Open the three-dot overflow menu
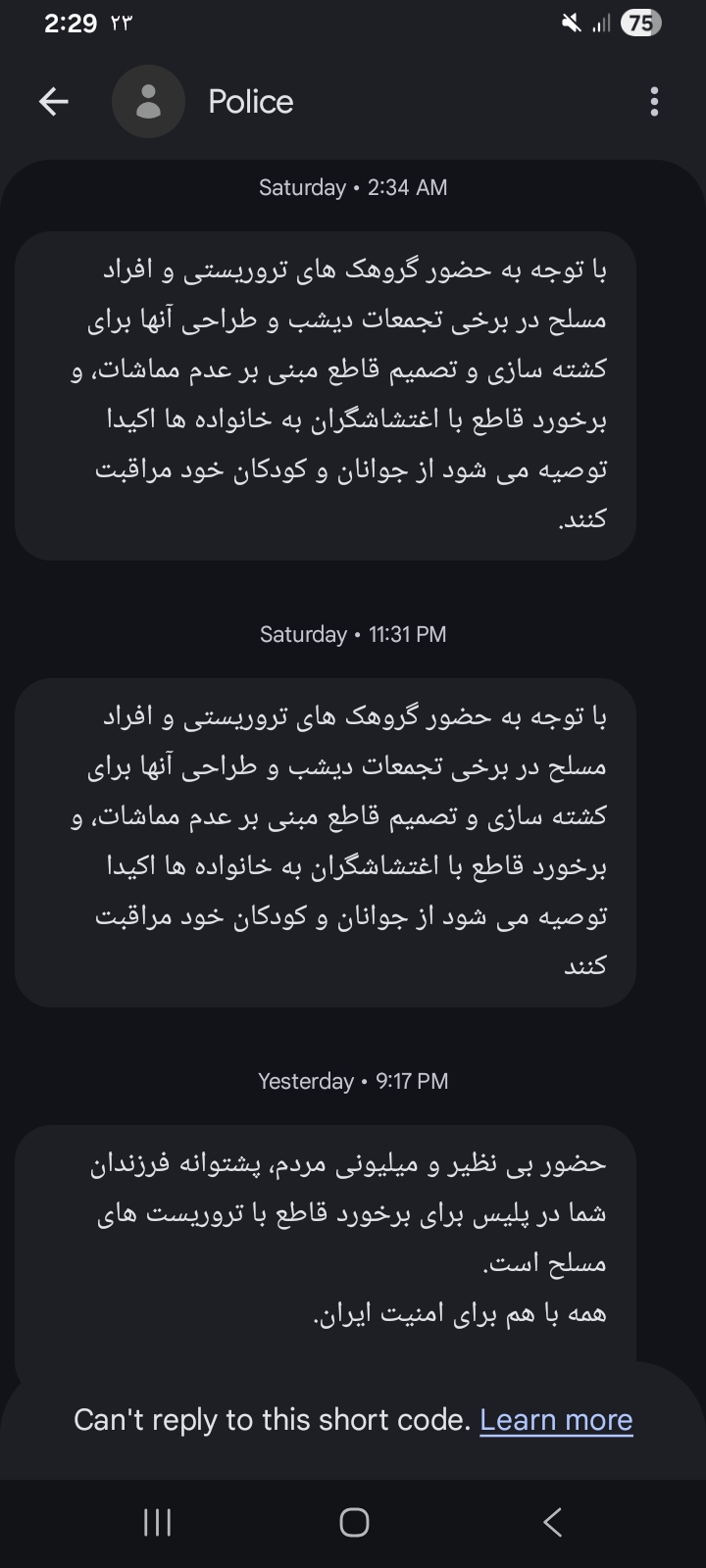This screenshot has width=706, height=1568. click(x=654, y=101)
